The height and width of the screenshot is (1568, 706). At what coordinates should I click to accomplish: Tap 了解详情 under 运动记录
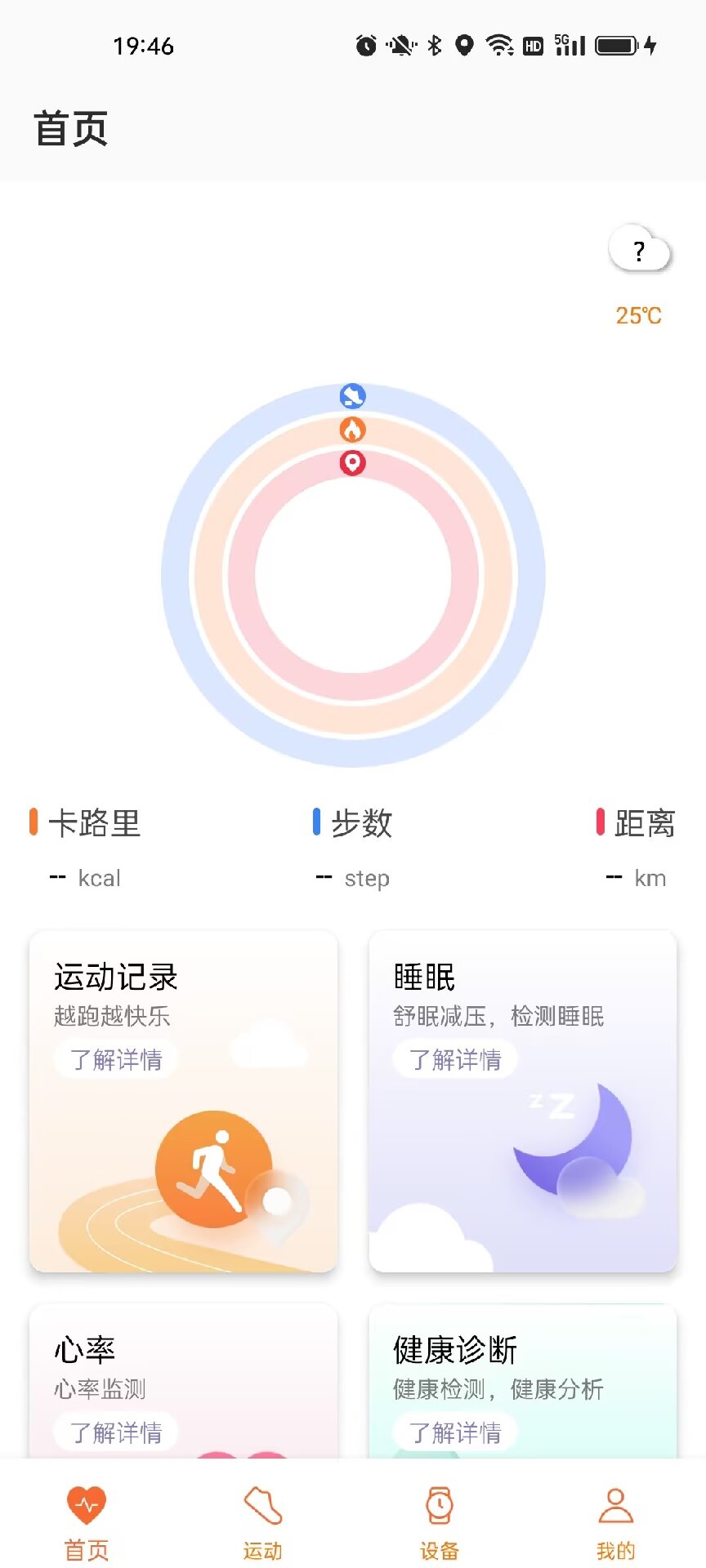116,1059
